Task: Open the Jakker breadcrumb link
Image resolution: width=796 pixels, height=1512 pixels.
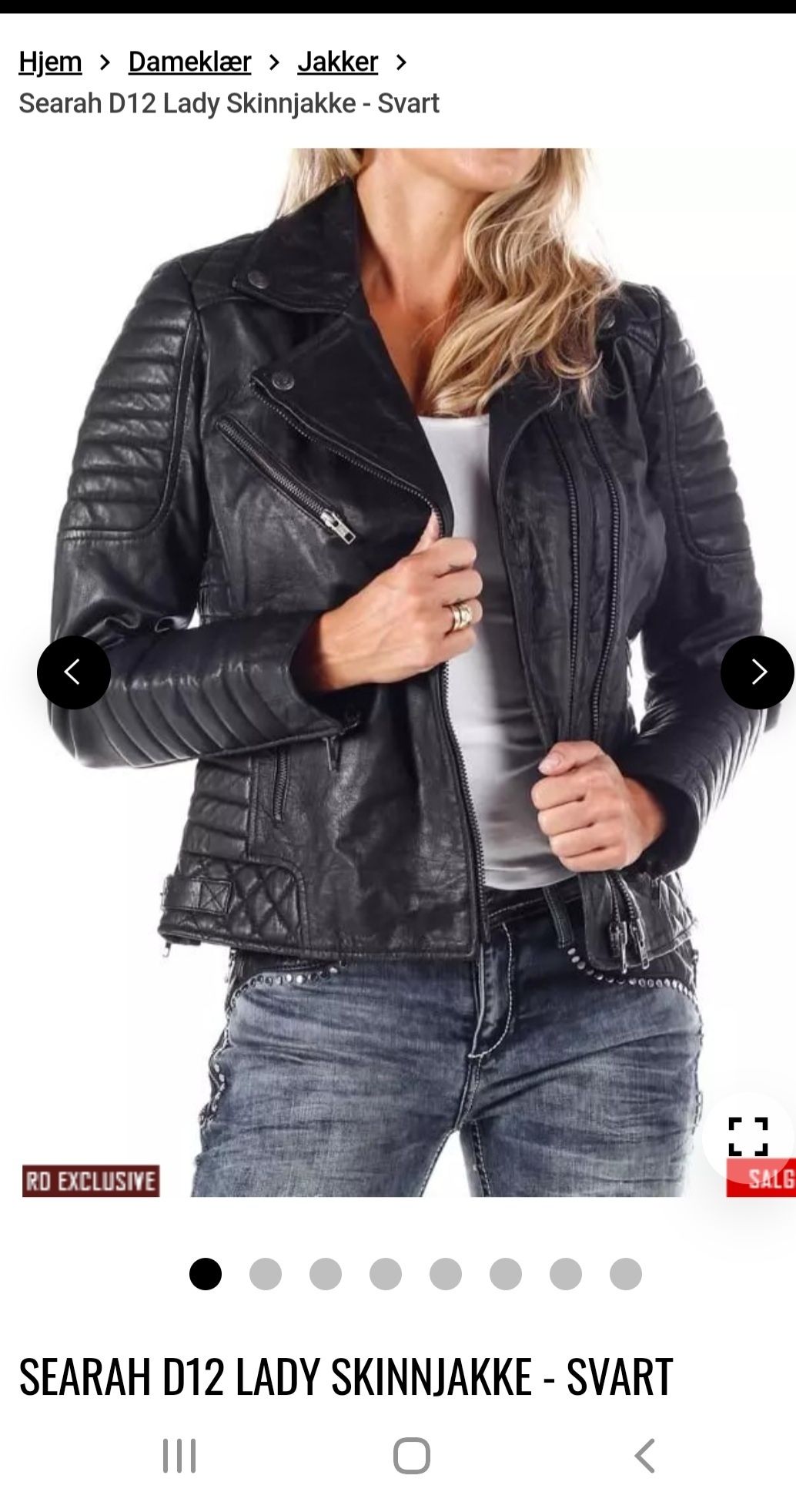Action: click(337, 62)
